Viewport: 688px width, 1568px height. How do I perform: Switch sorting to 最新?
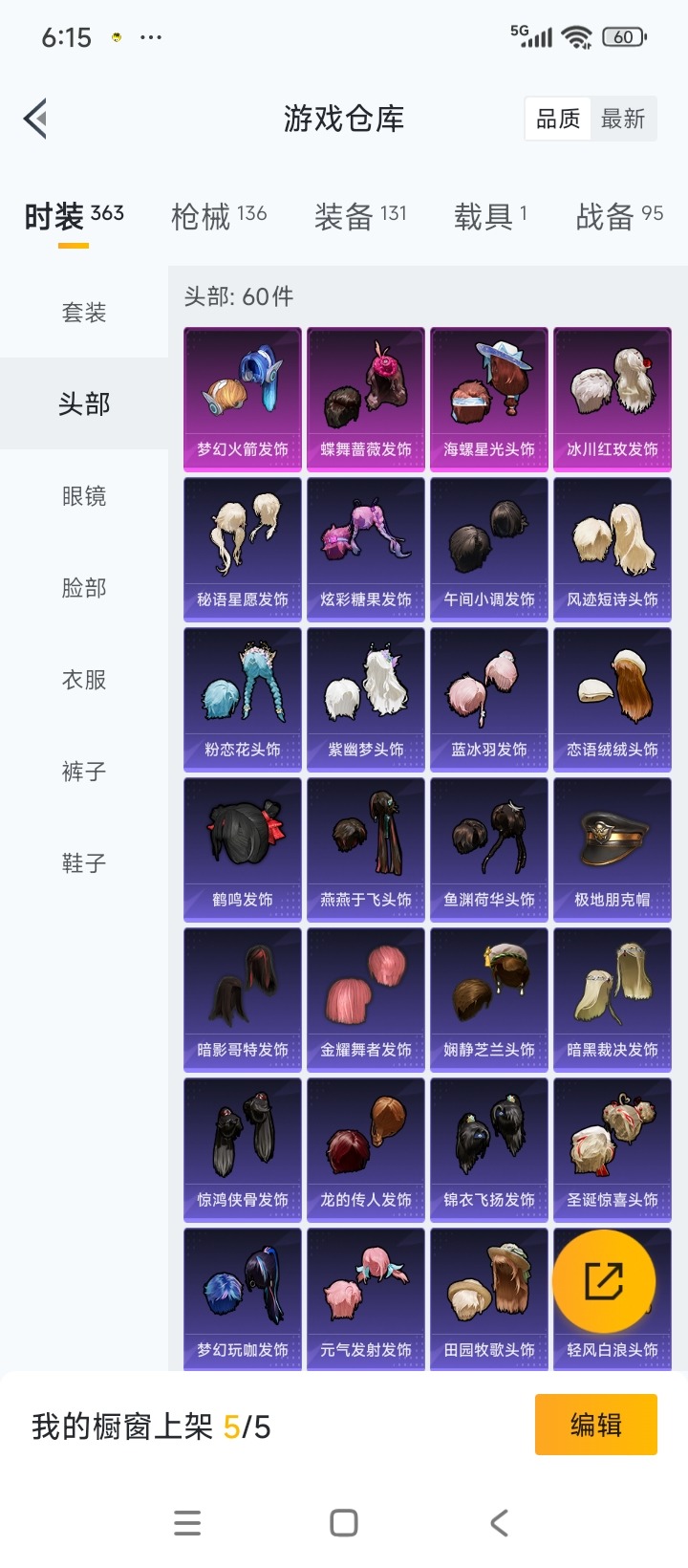[x=625, y=118]
